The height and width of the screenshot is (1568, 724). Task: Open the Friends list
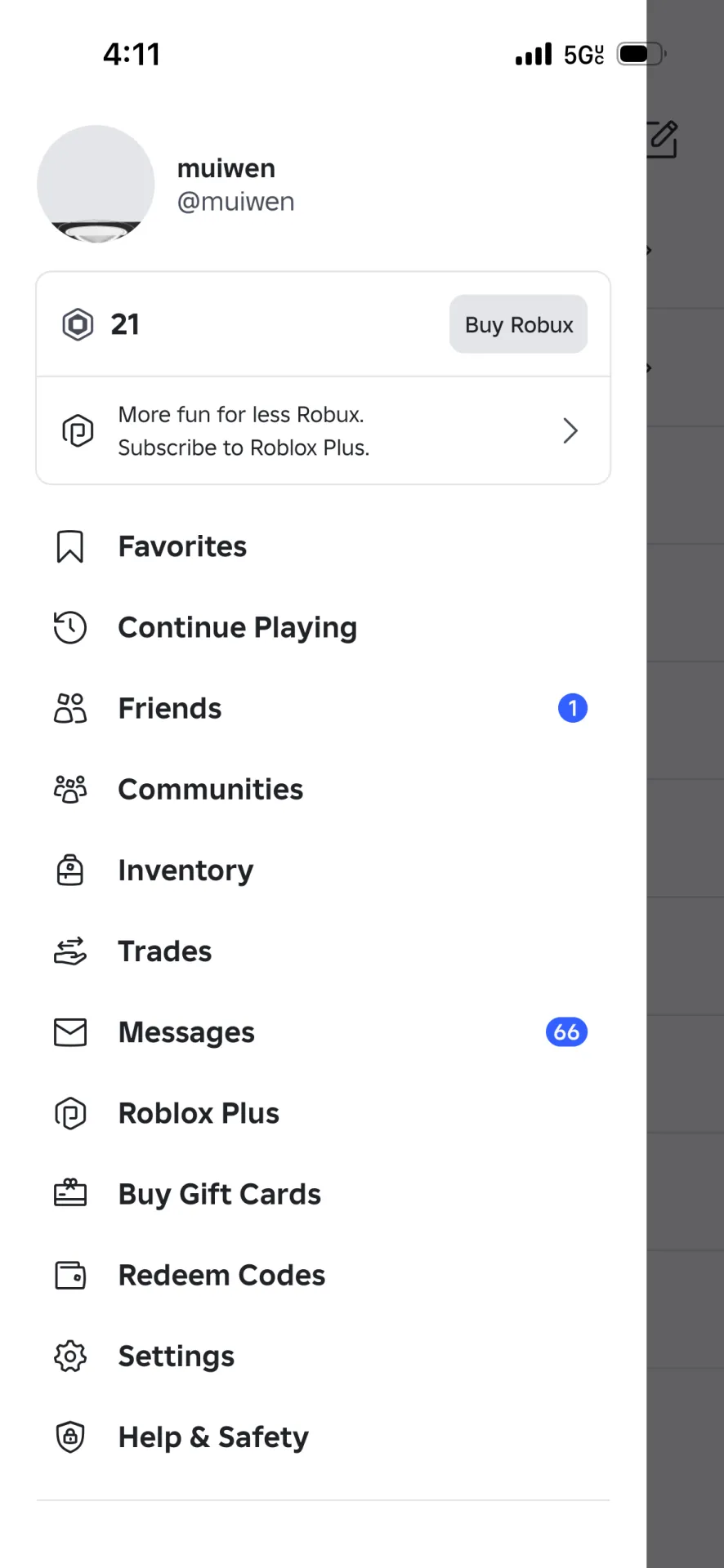coord(323,708)
